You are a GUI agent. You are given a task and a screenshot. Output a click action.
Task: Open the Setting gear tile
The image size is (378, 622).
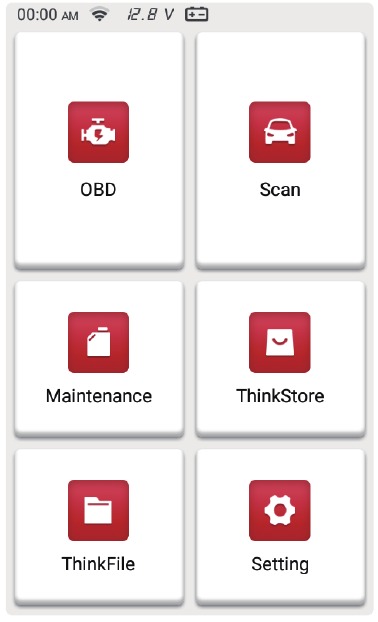click(x=280, y=526)
